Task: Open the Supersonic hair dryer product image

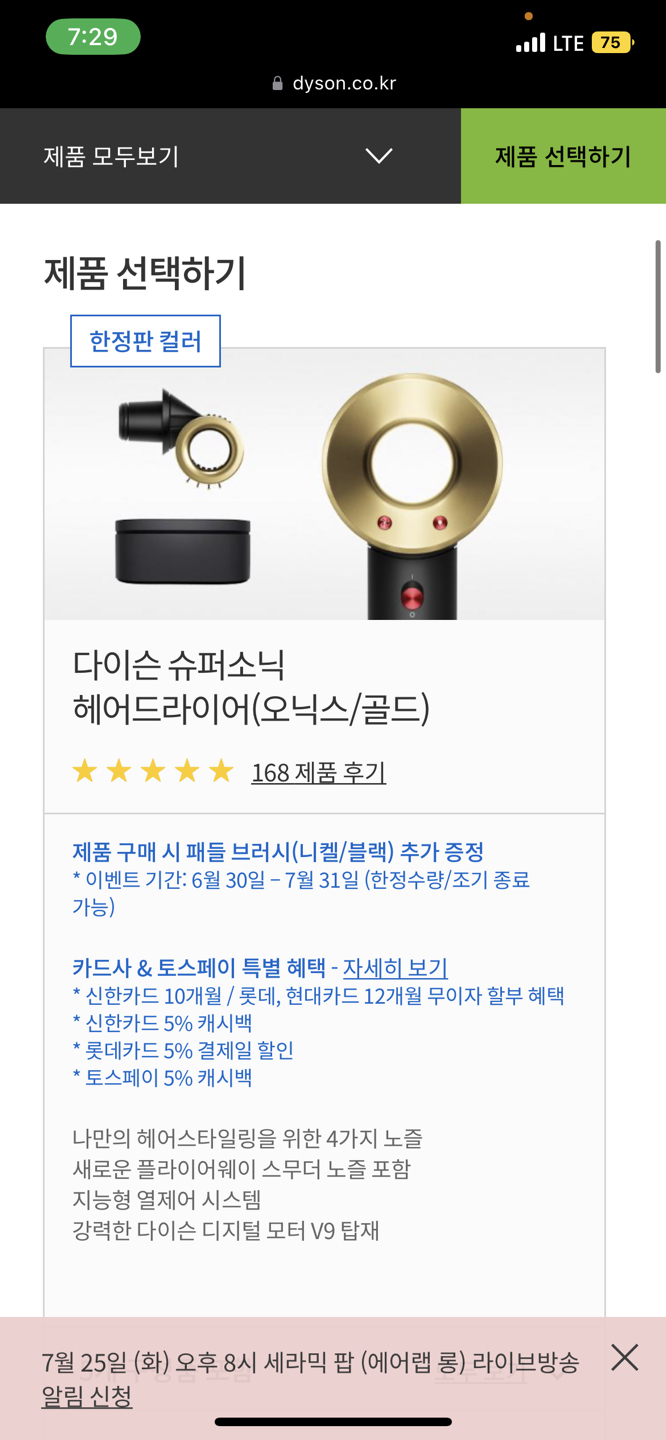Action: tap(324, 485)
